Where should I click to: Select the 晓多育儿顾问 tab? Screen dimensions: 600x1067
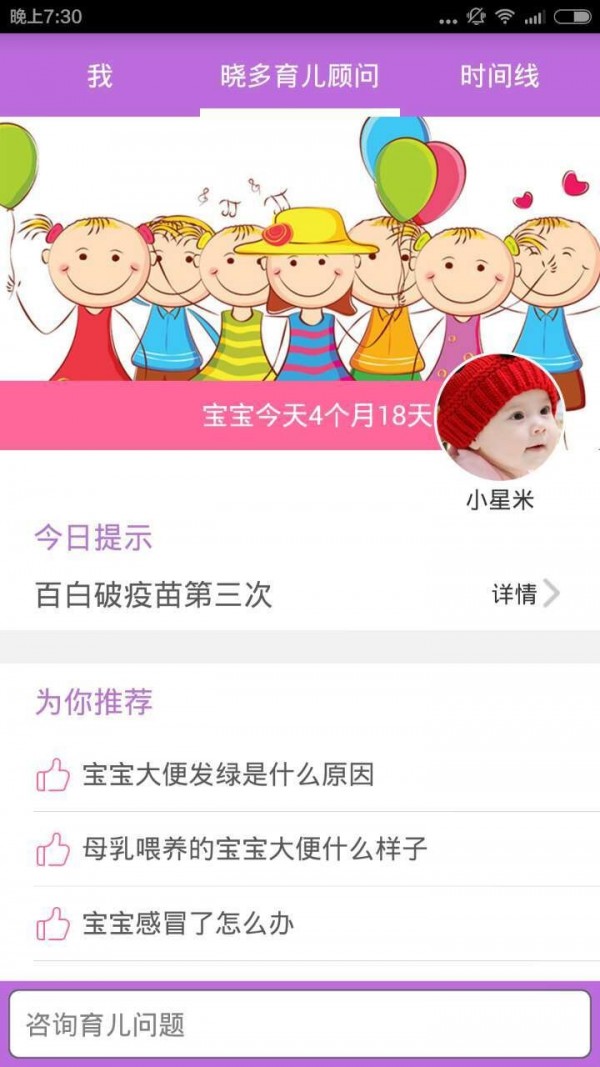(300, 76)
